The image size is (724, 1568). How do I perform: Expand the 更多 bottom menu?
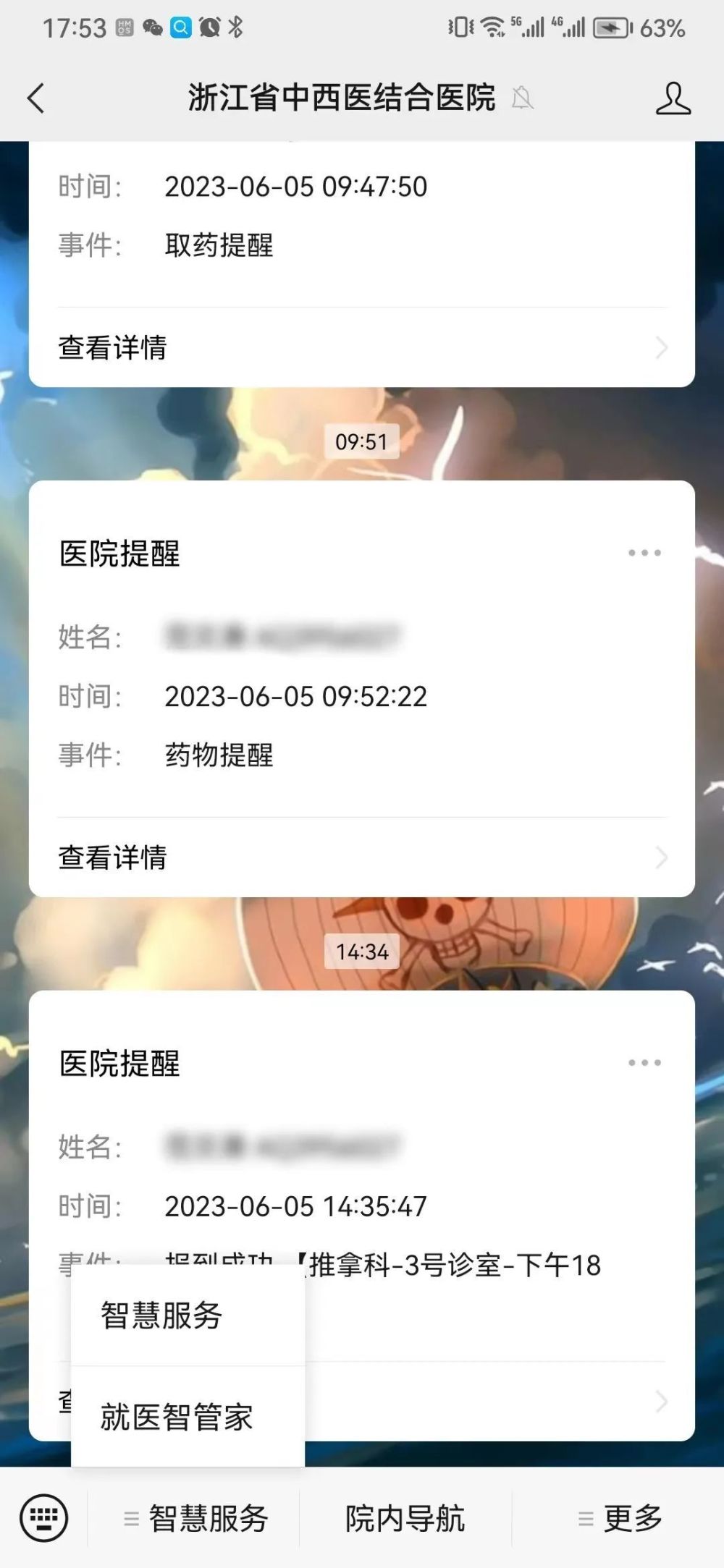(619, 1518)
